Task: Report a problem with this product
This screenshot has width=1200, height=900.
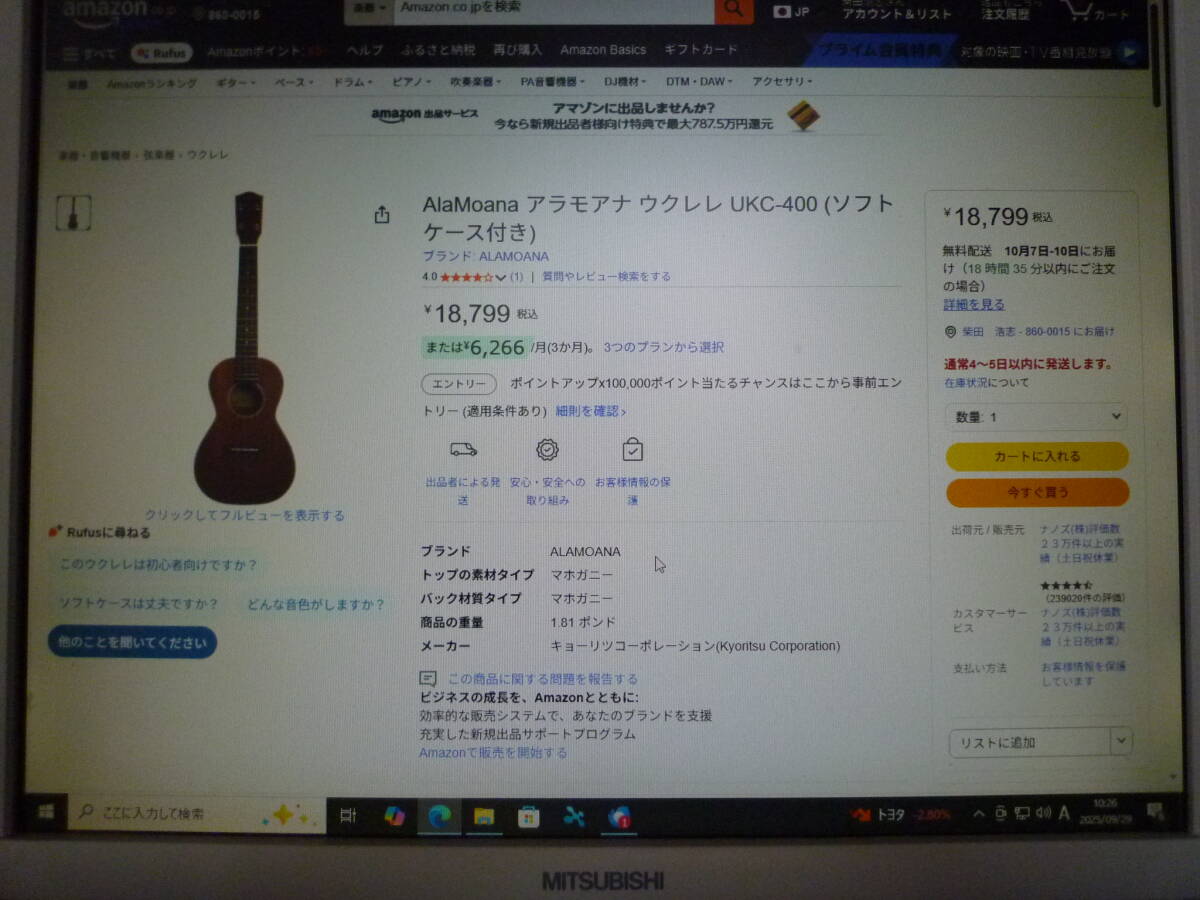Action: [x=541, y=678]
